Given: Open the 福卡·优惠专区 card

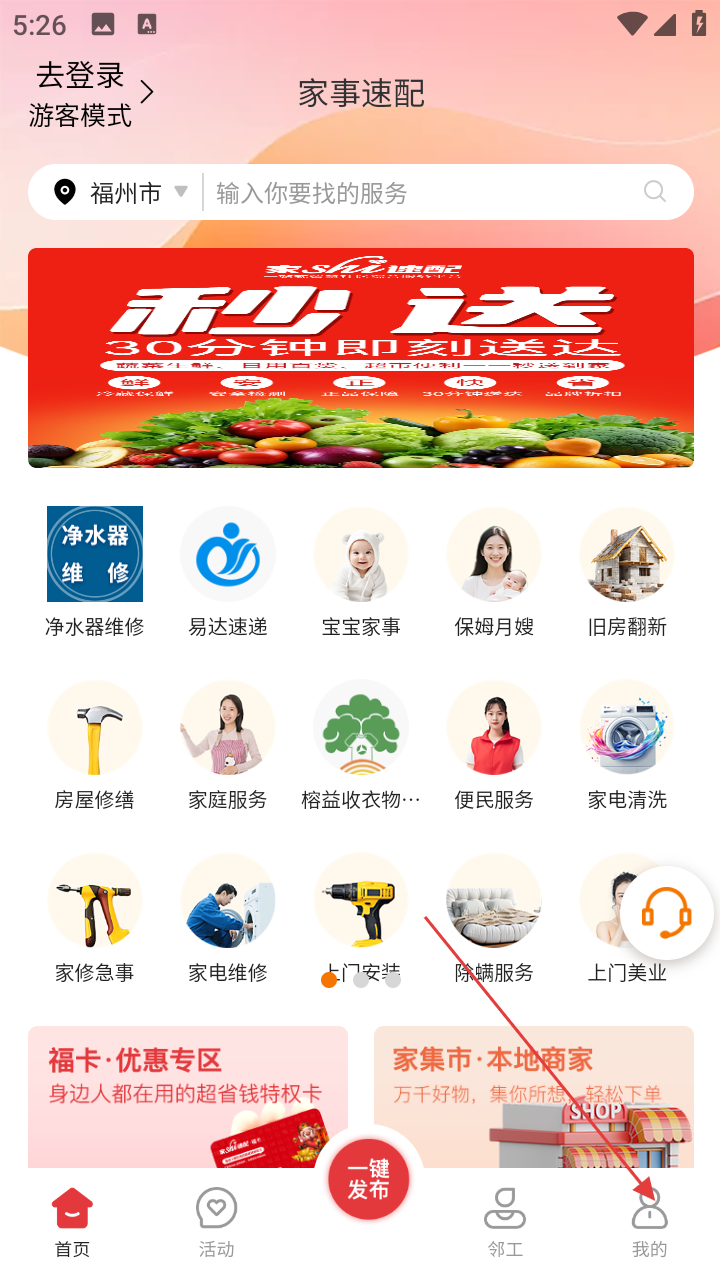Looking at the screenshot, I should (188, 1095).
